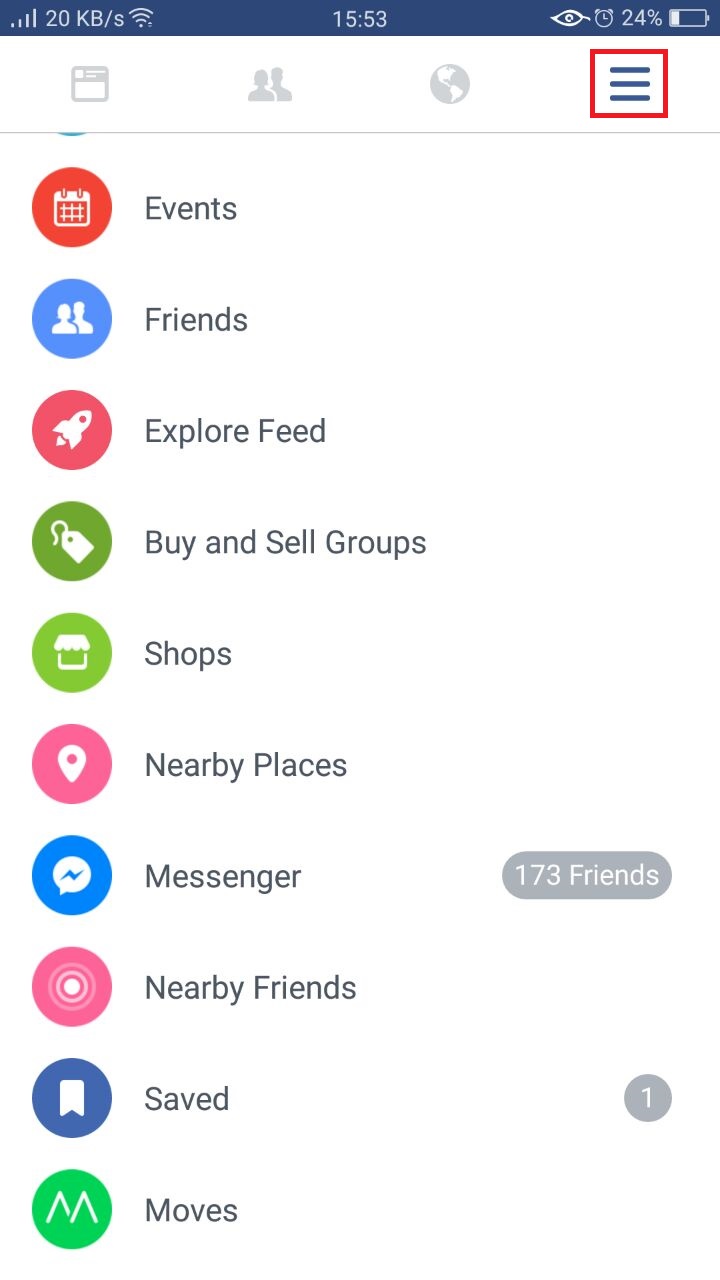View Nearby Places
This screenshot has height=1280, width=720.
245,765
